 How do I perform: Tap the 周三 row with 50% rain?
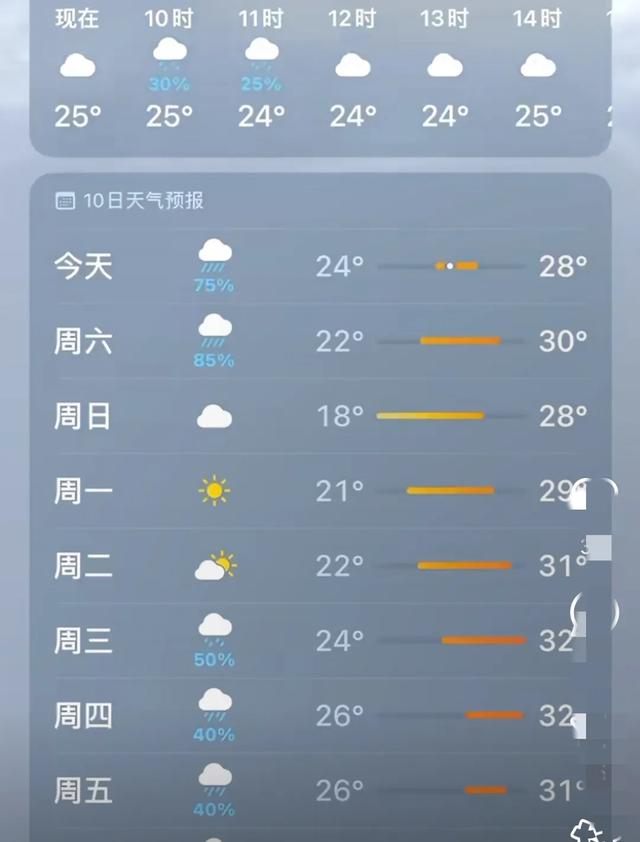tap(321, 641)
